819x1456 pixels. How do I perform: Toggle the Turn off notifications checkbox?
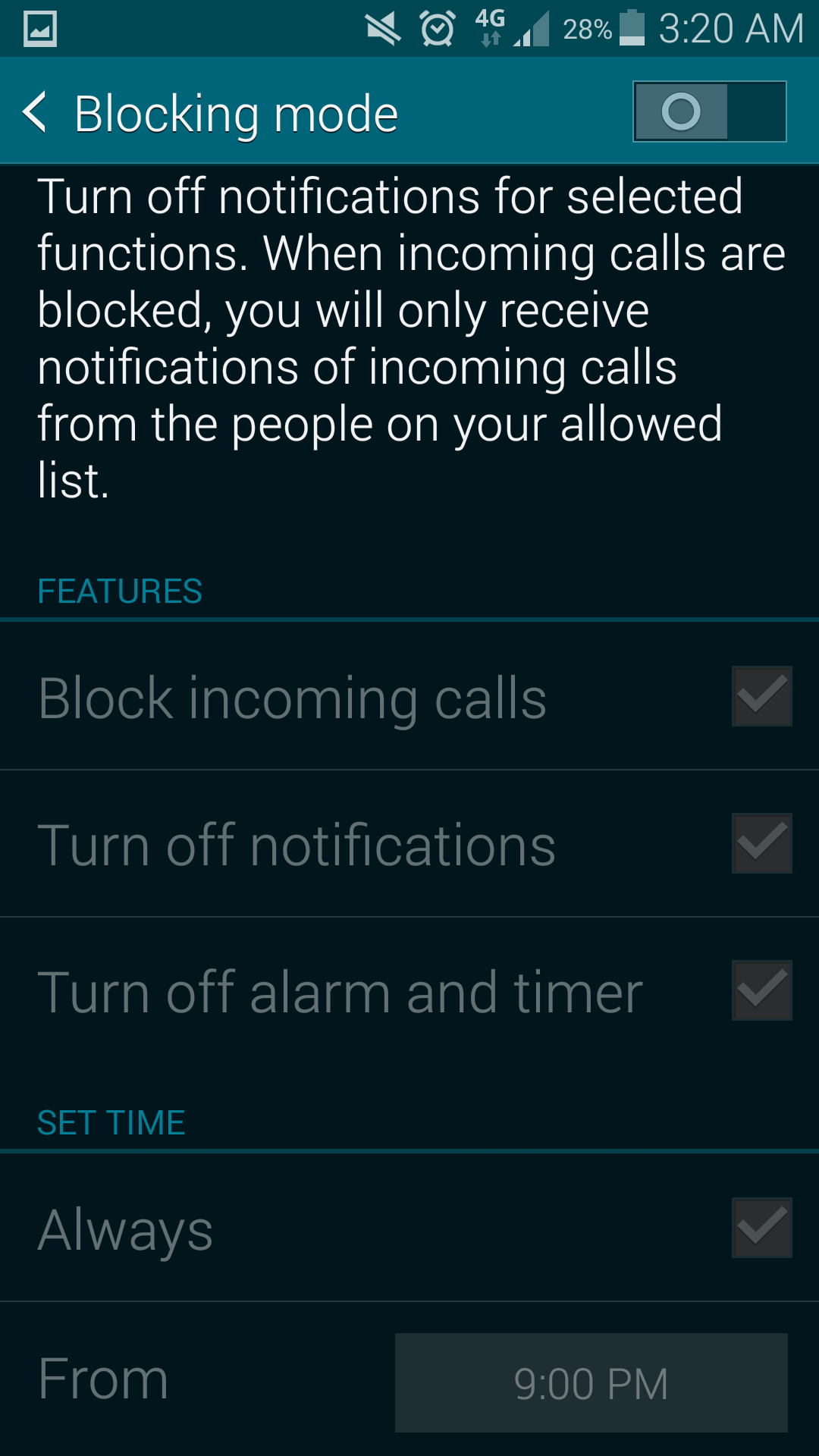762,843
